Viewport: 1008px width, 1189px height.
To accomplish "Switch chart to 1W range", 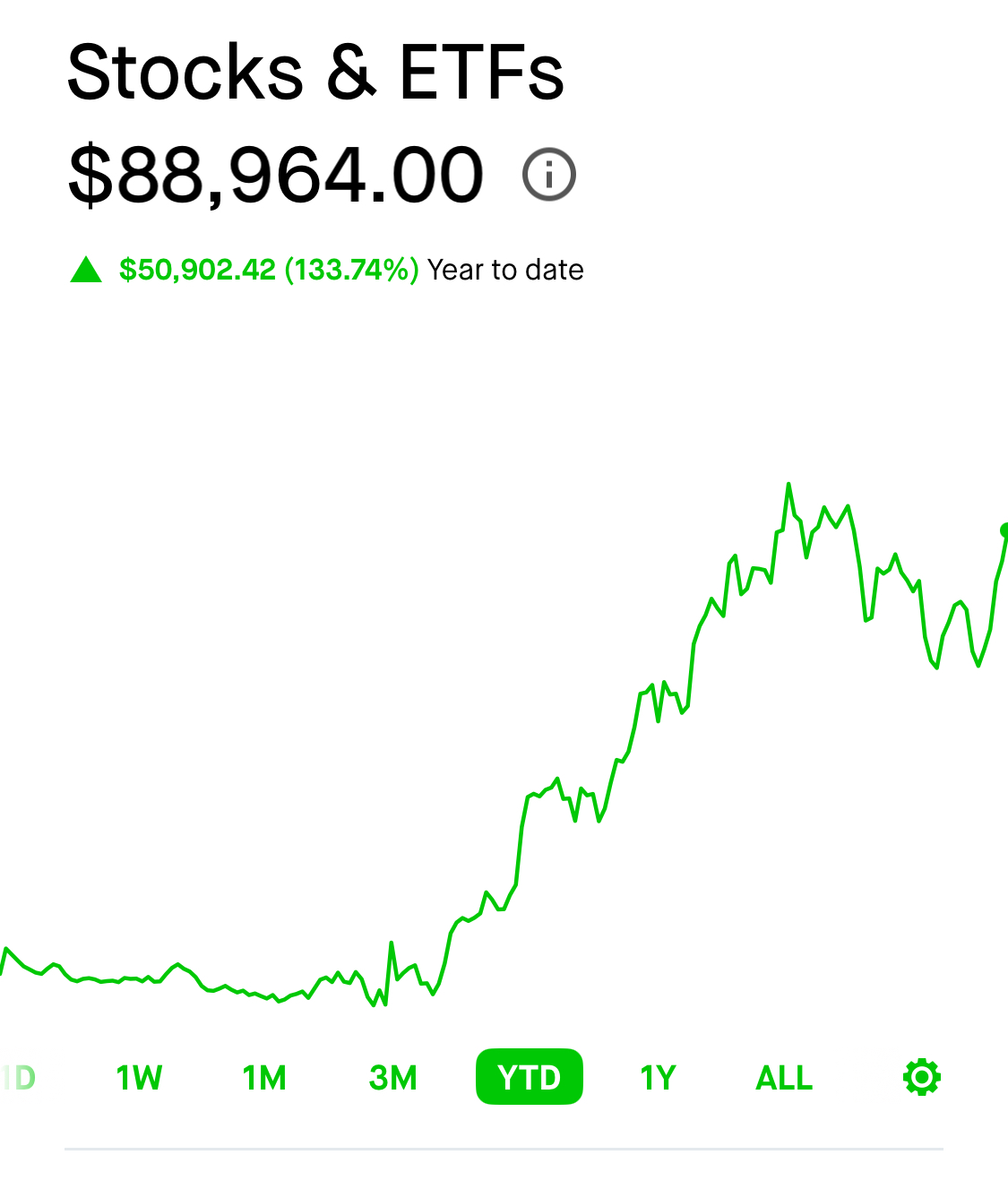I will (x=139, y=1078).
